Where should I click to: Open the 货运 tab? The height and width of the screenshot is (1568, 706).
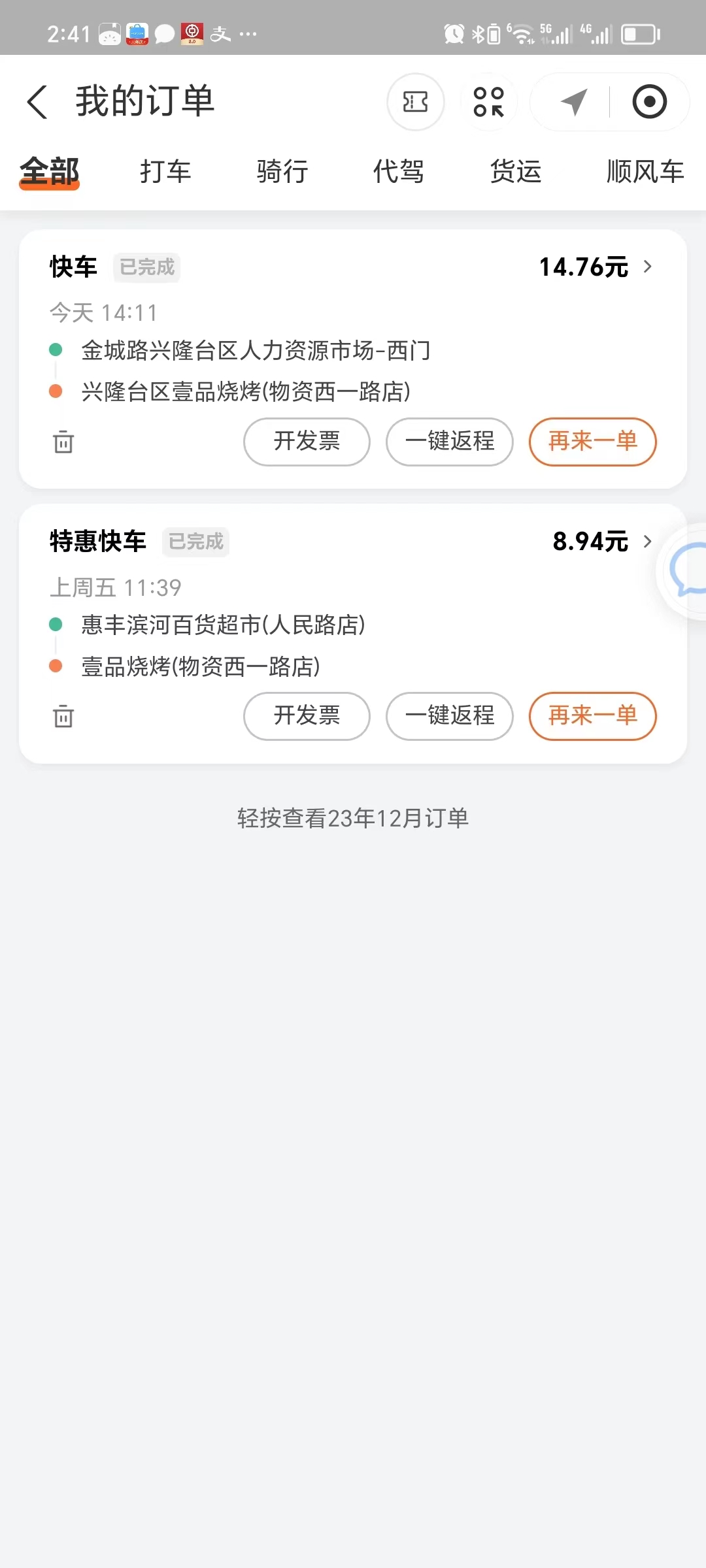516,172
